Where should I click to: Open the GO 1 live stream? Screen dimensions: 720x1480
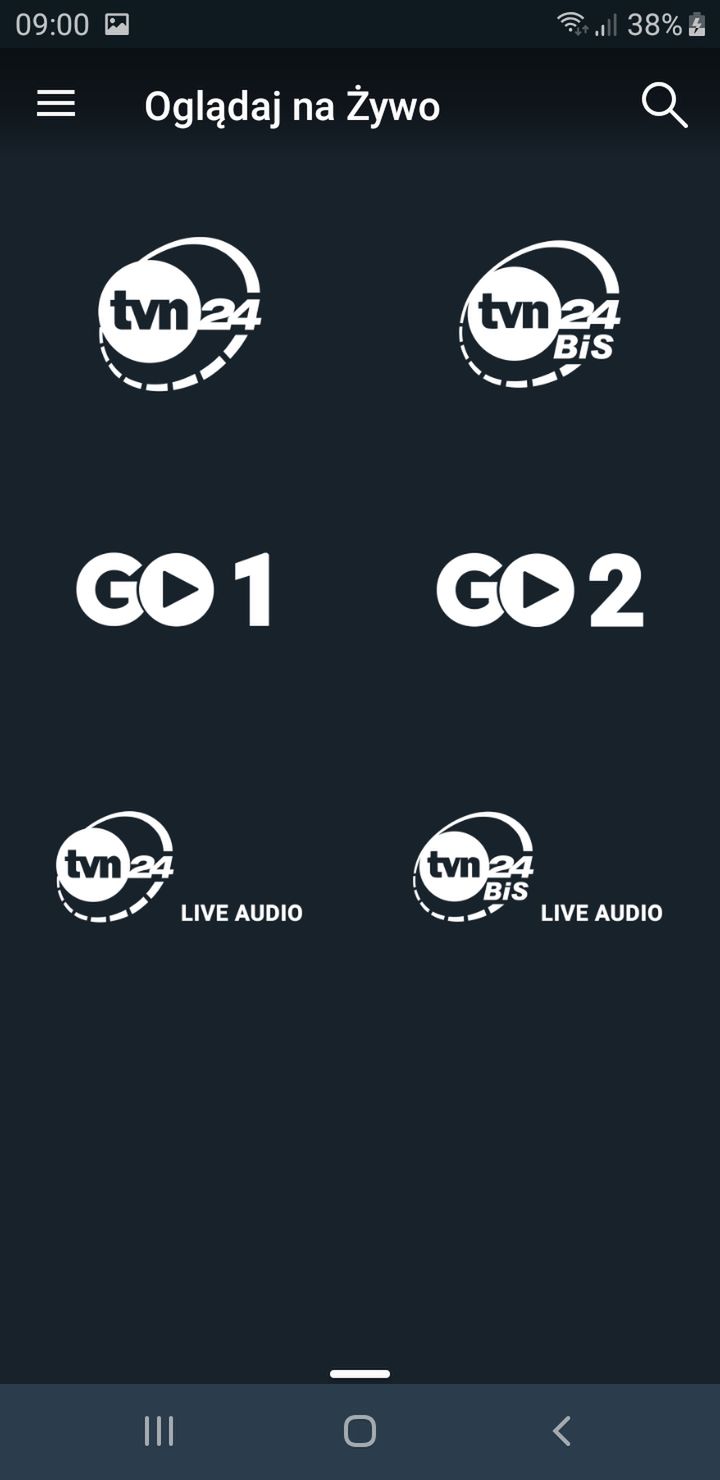(x=175, y=591)
